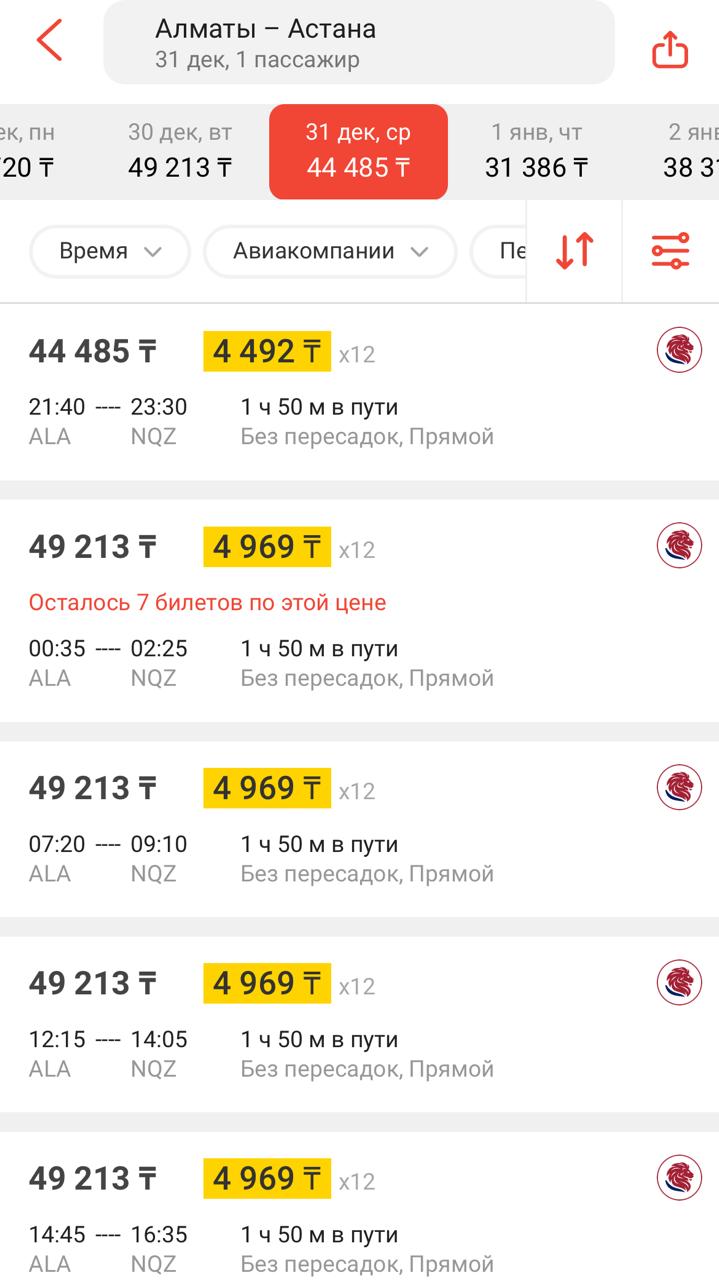This screenshot has width=719, height=1280.
Task: Edit the Алматы – Астана search route
Action: [x=358, y=43]
